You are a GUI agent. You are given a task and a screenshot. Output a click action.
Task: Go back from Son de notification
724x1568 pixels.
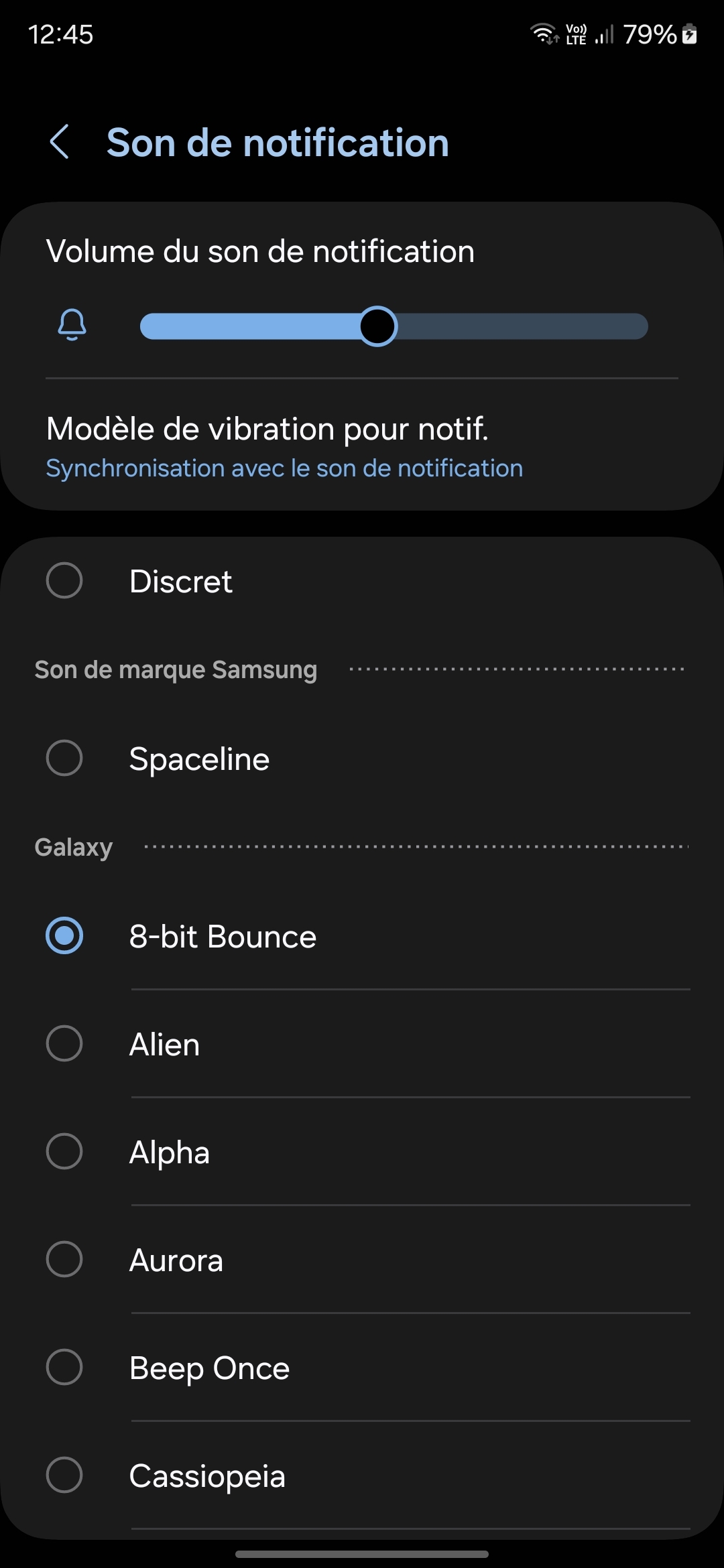[60, 142]
